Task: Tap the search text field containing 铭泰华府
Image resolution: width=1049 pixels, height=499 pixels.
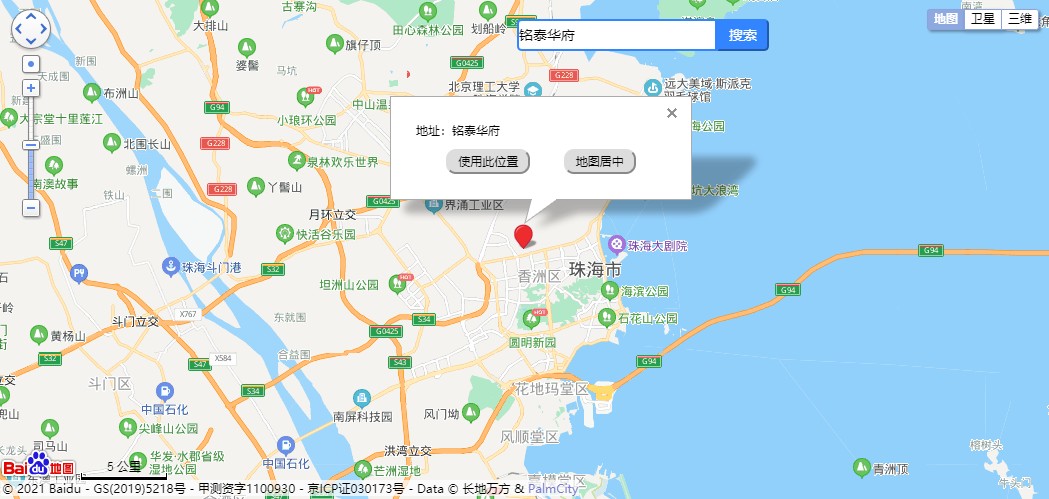Action: pyautogui.click(x=616, y=35)
